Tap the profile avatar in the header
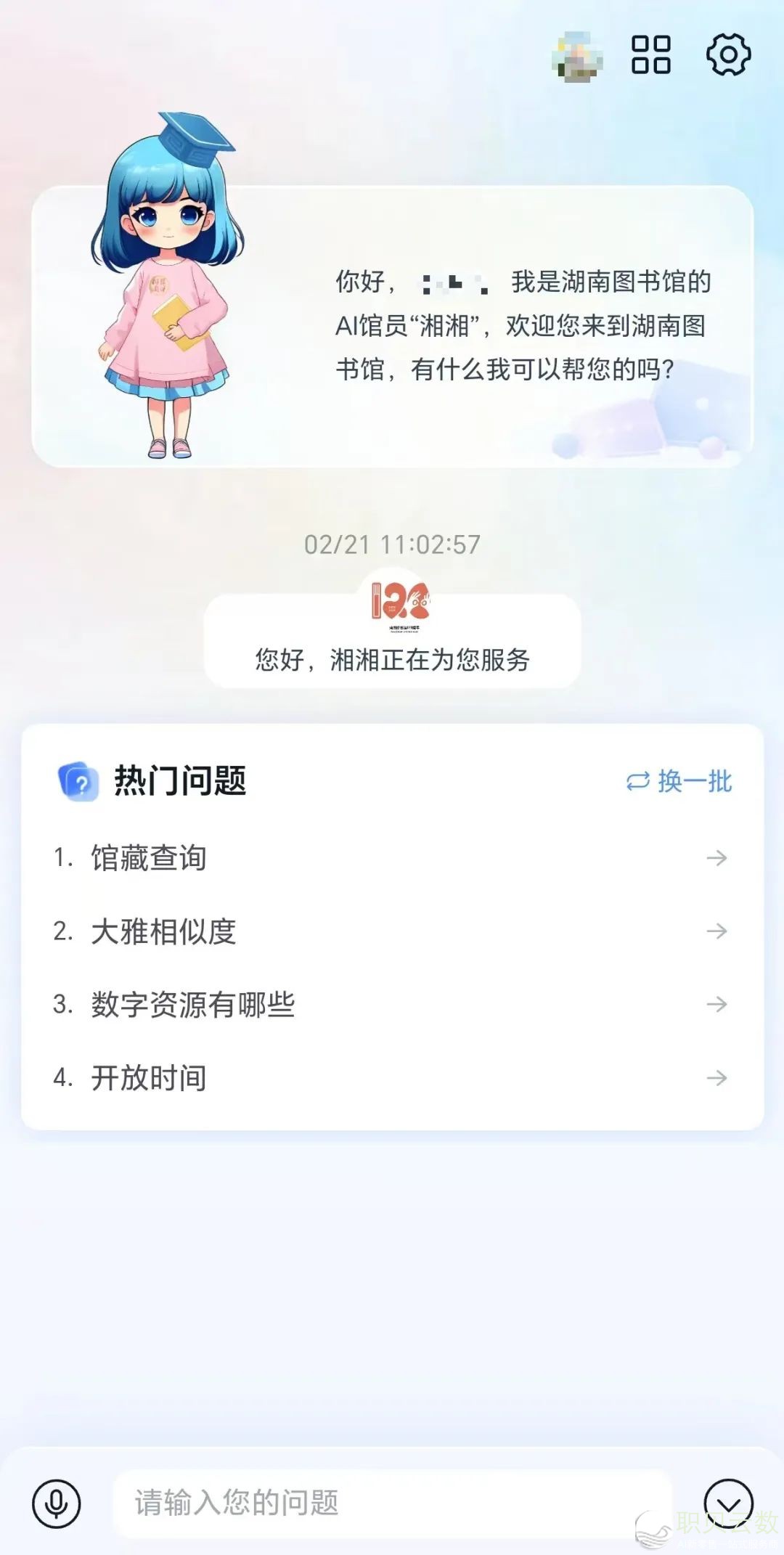This screenshot has width=784, height=1555. point(577,57)
